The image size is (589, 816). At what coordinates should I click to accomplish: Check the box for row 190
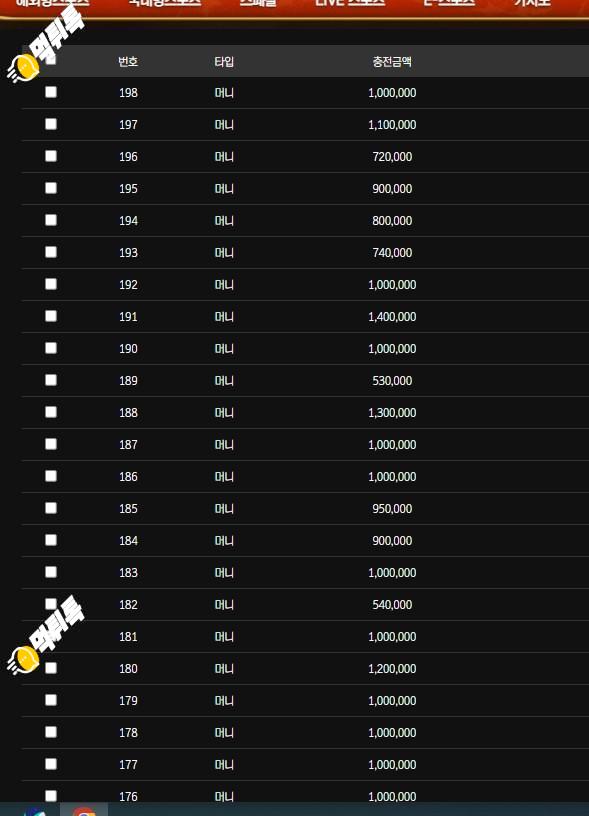coord(51,348)
